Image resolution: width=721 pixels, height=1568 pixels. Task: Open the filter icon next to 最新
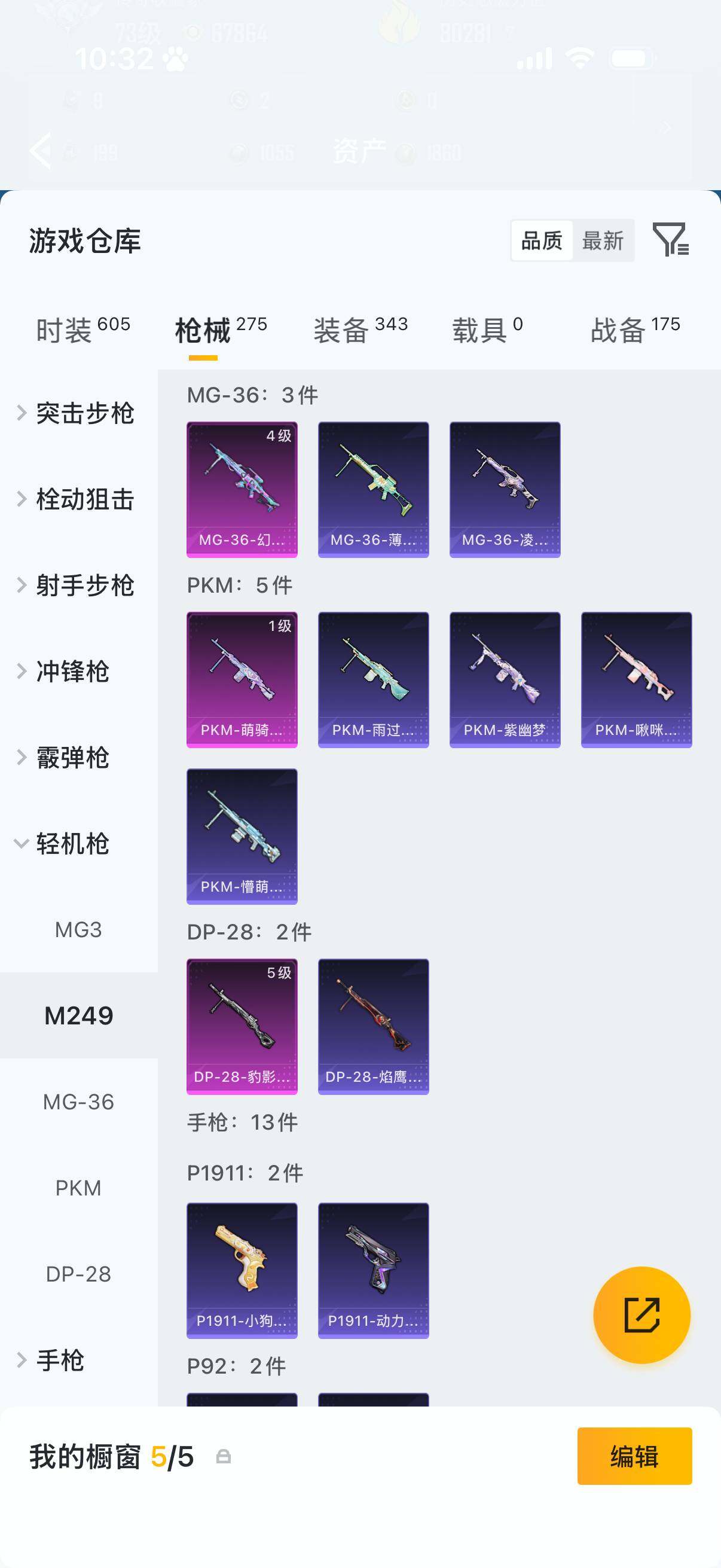click(x=670, y=239)
